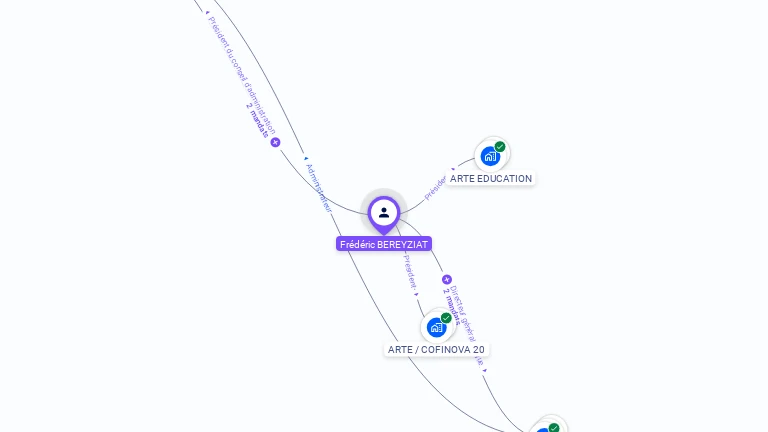Select the Frédéric BEREYZIAT person node

384,213
